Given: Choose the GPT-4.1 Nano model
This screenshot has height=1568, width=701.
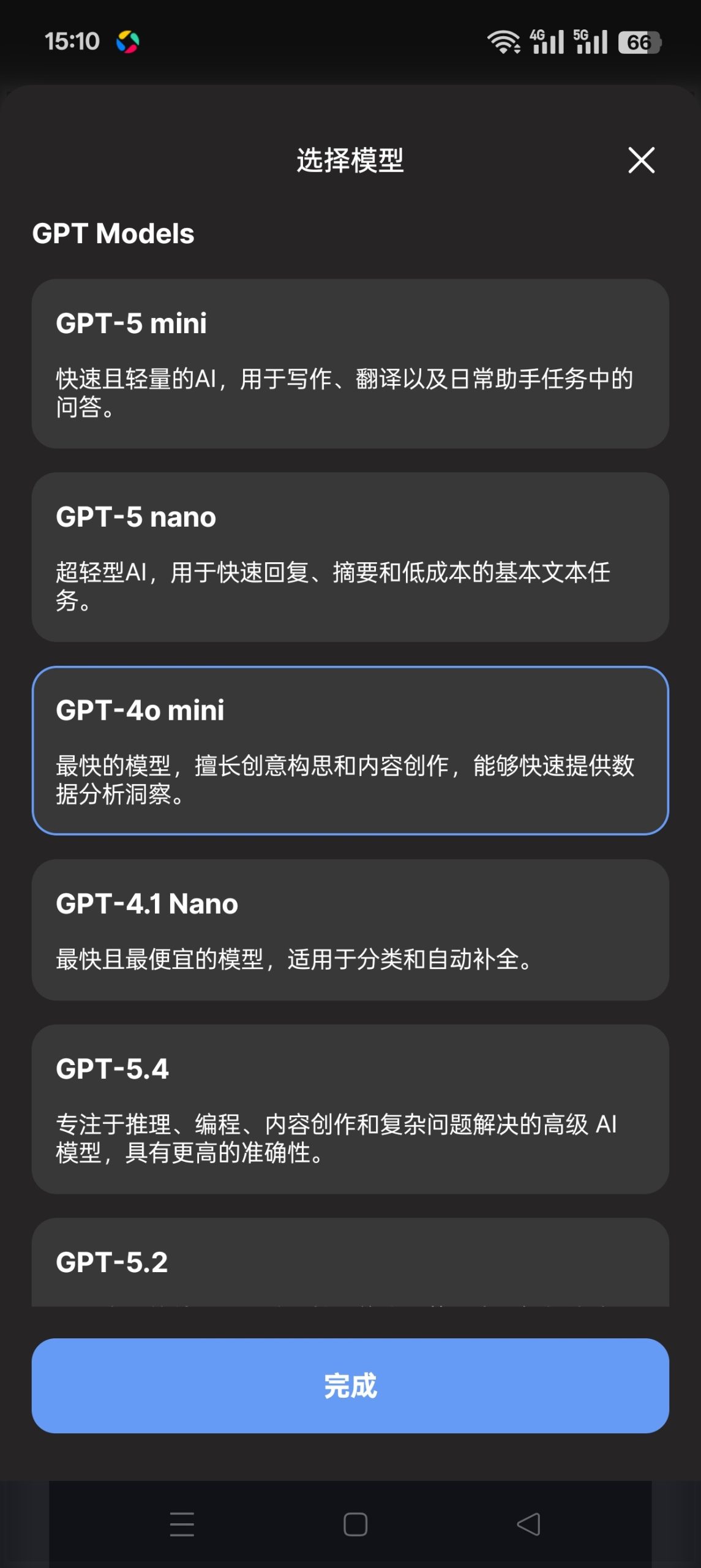Looking at the screenshot, I should [350, 928].
